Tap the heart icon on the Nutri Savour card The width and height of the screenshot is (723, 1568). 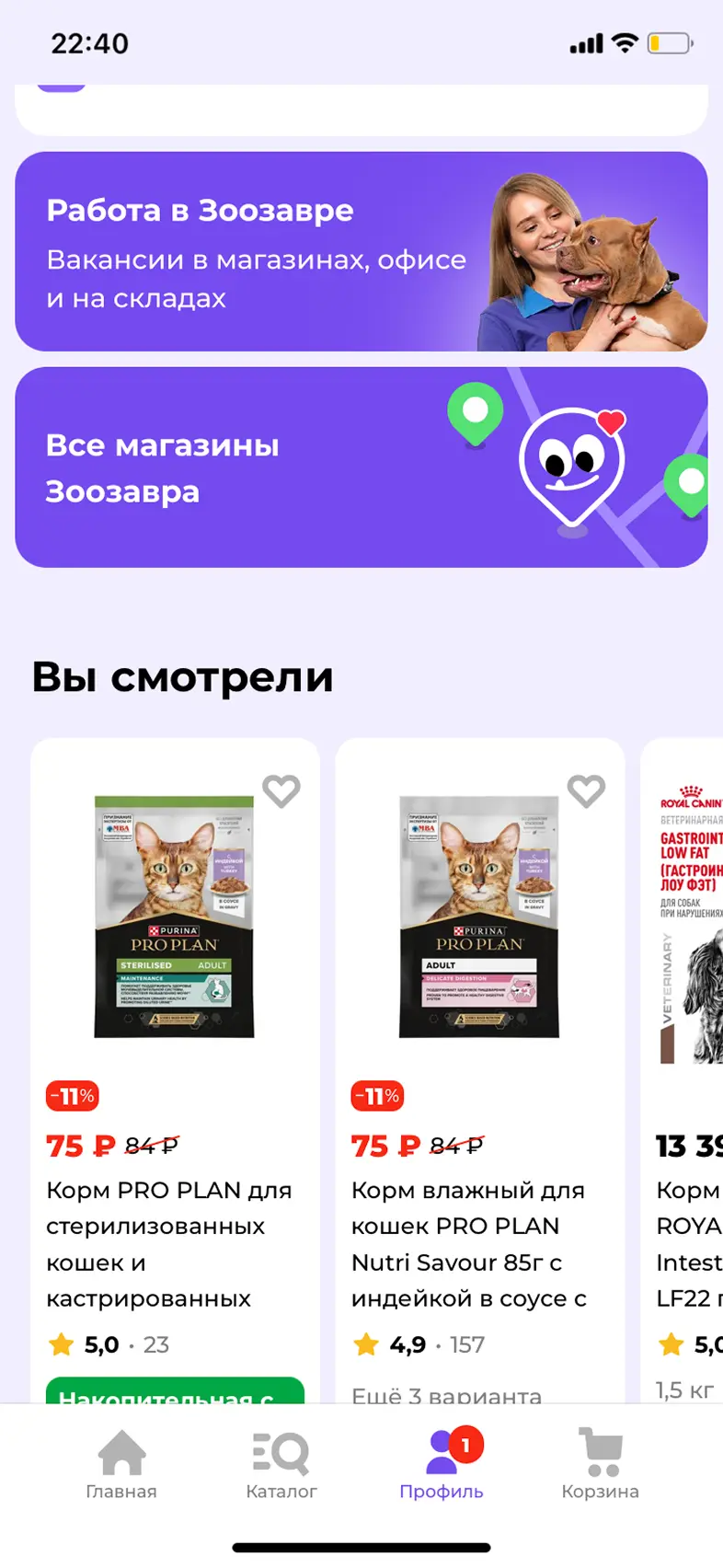click(586, 790)
